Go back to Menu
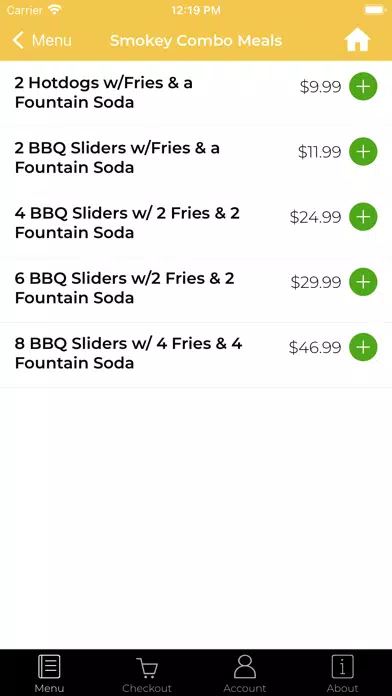Screen dimensions: 392x696 pyautogui.click(x=42, y=40)
